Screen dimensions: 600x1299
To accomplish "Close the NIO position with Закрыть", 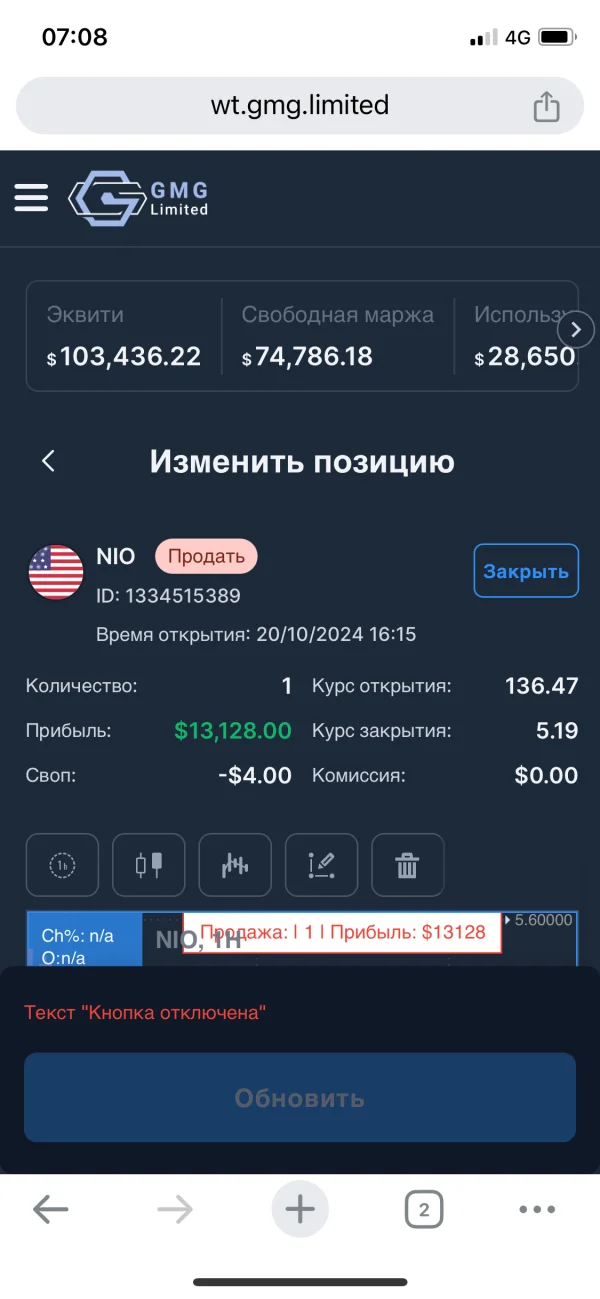I will click(526, 571).
